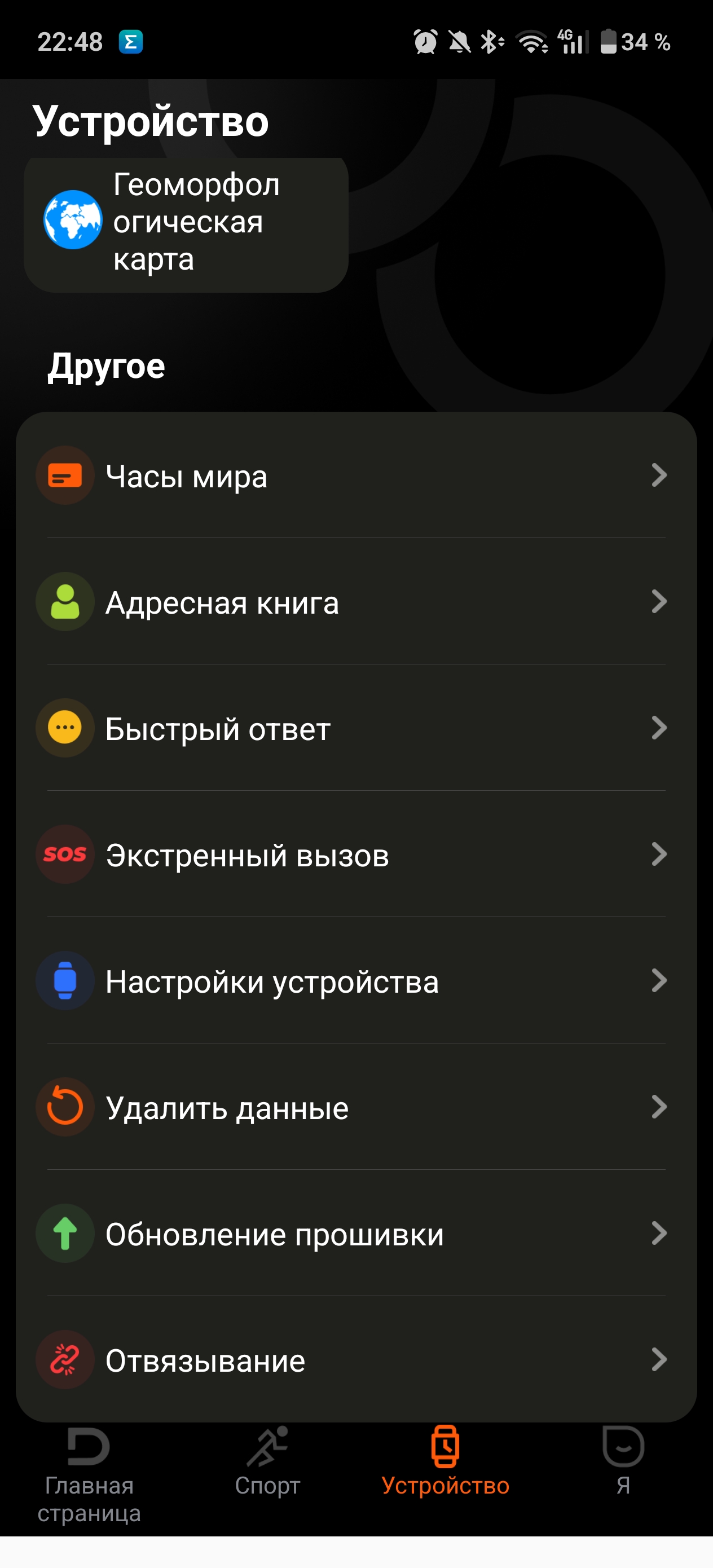713x1568 pixels.
Task: Open Часы мира settings
Action: (x=356, y=476)
